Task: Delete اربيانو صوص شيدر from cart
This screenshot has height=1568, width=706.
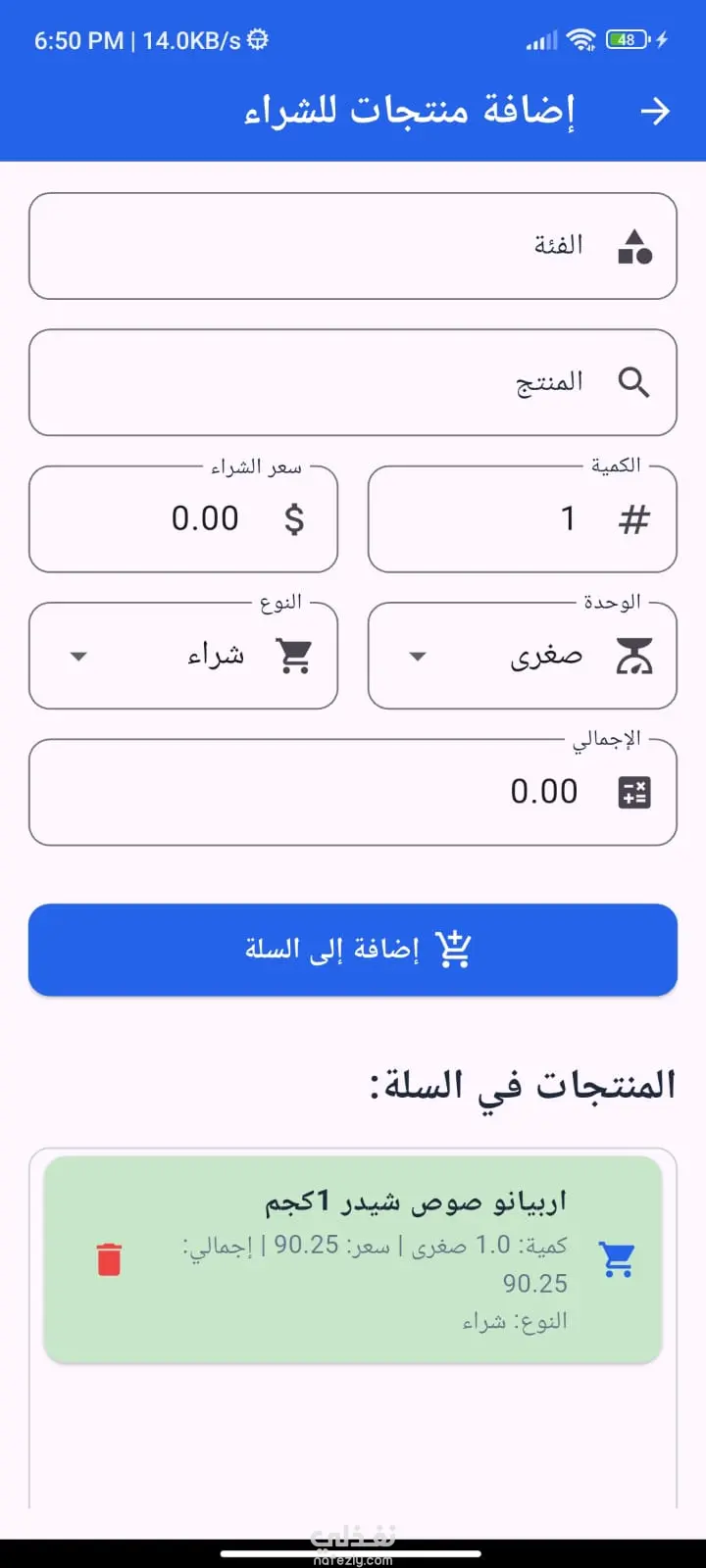Action: coord(110,1259)
